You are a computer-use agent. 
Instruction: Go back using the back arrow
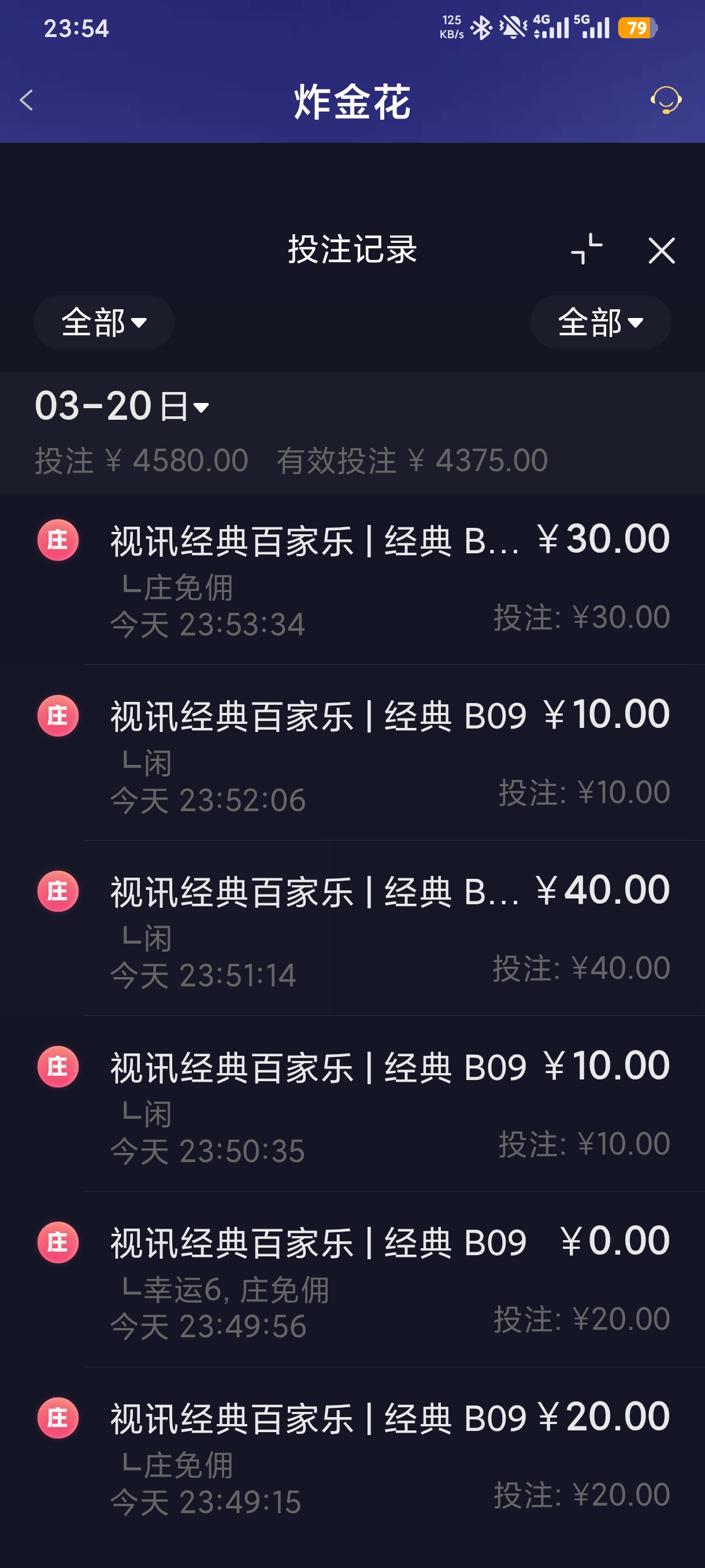[x=27, y=101]
